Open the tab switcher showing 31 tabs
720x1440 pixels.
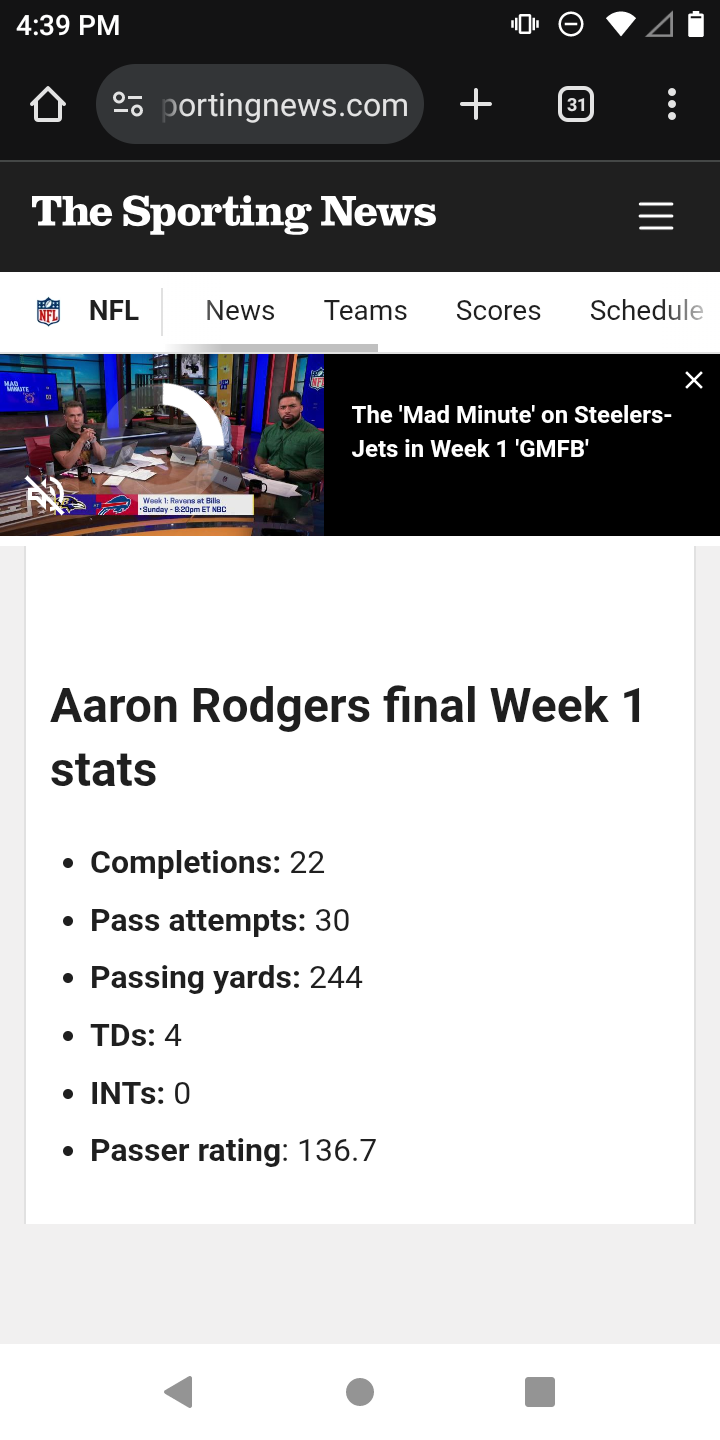click(x=575, y=105)
